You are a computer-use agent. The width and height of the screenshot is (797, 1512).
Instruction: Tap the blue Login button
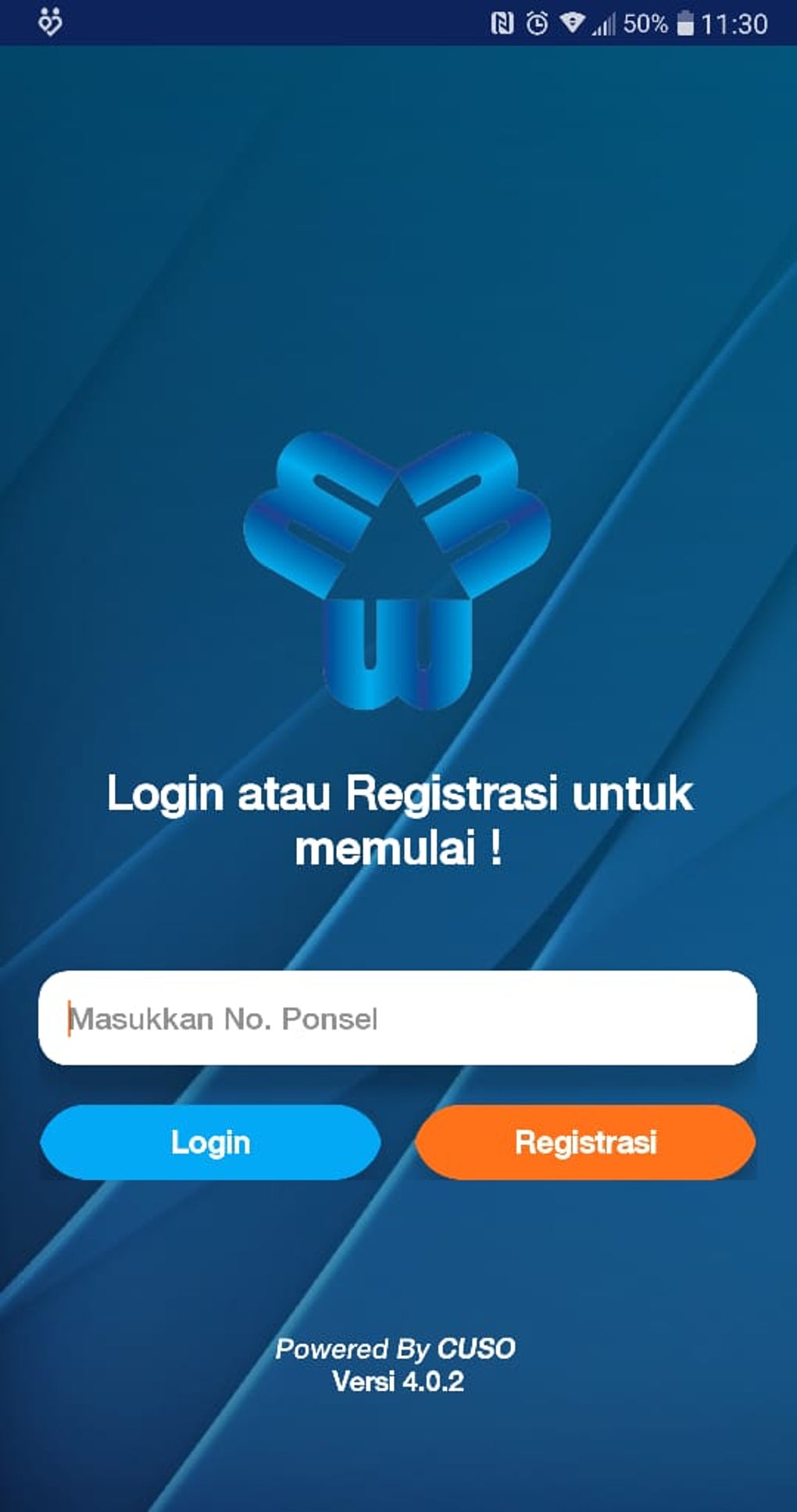[x=210, y=1142]
